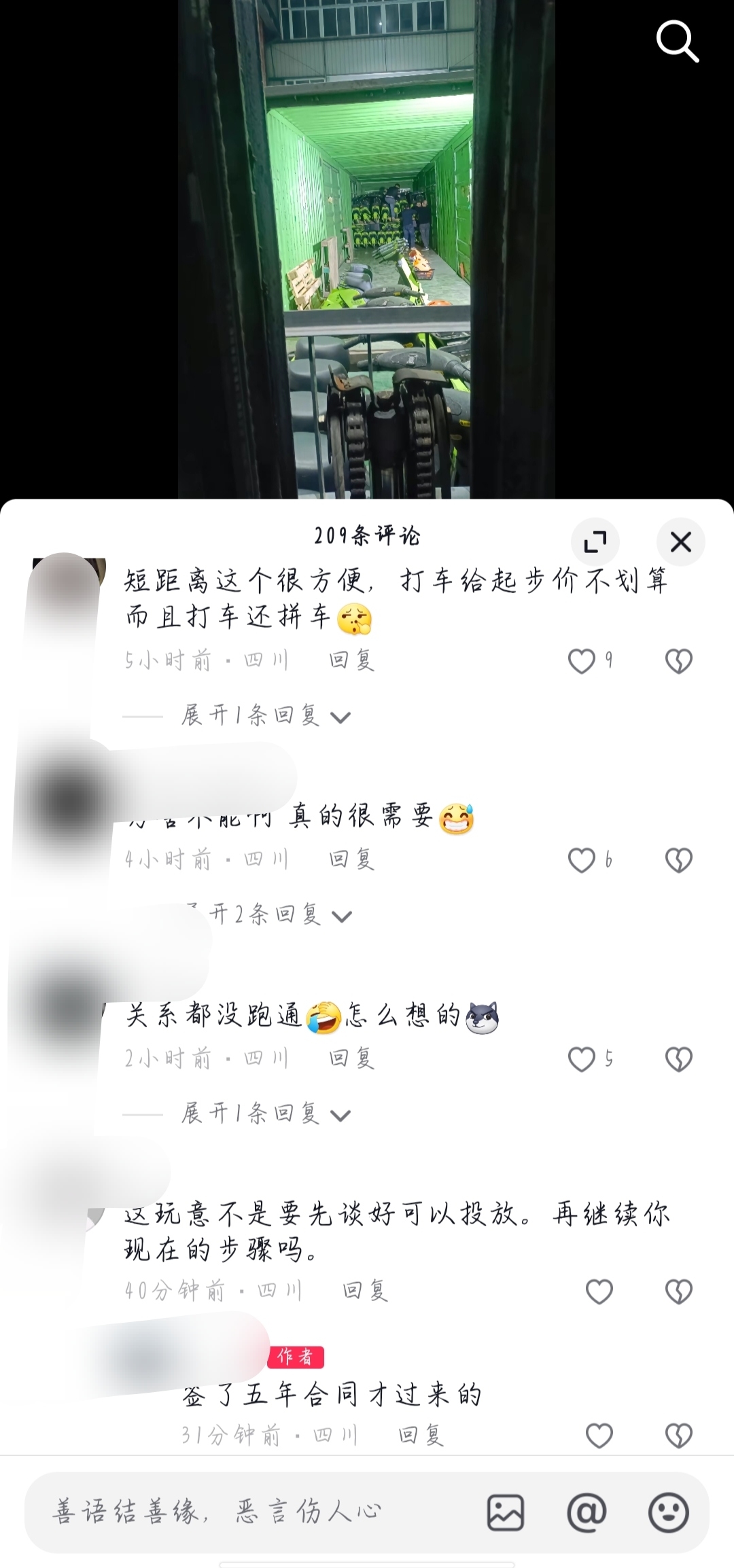Reply to the 5小时前 comment
Screen dimensions: 734x1568
[x=351, y=660]
